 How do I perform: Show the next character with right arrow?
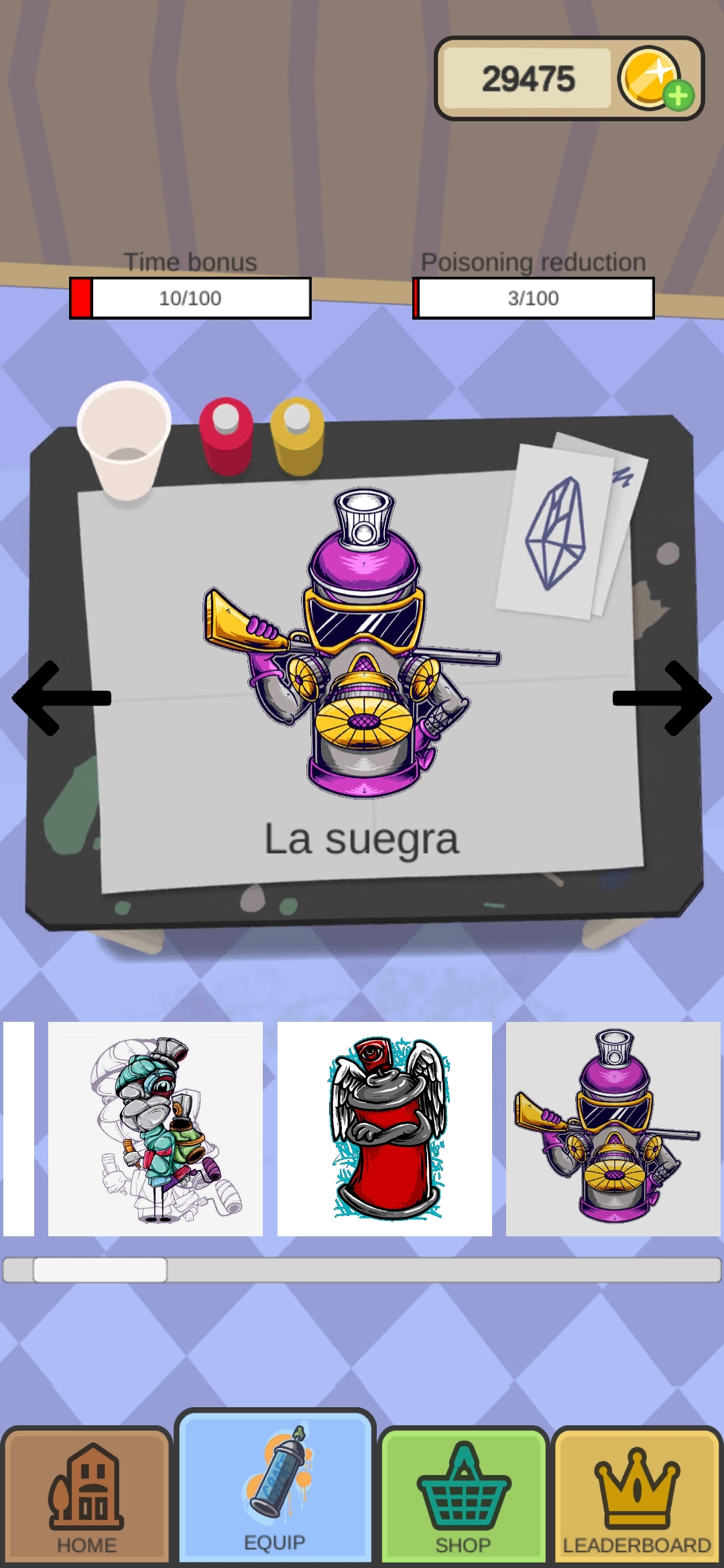(x=662, y=698)
